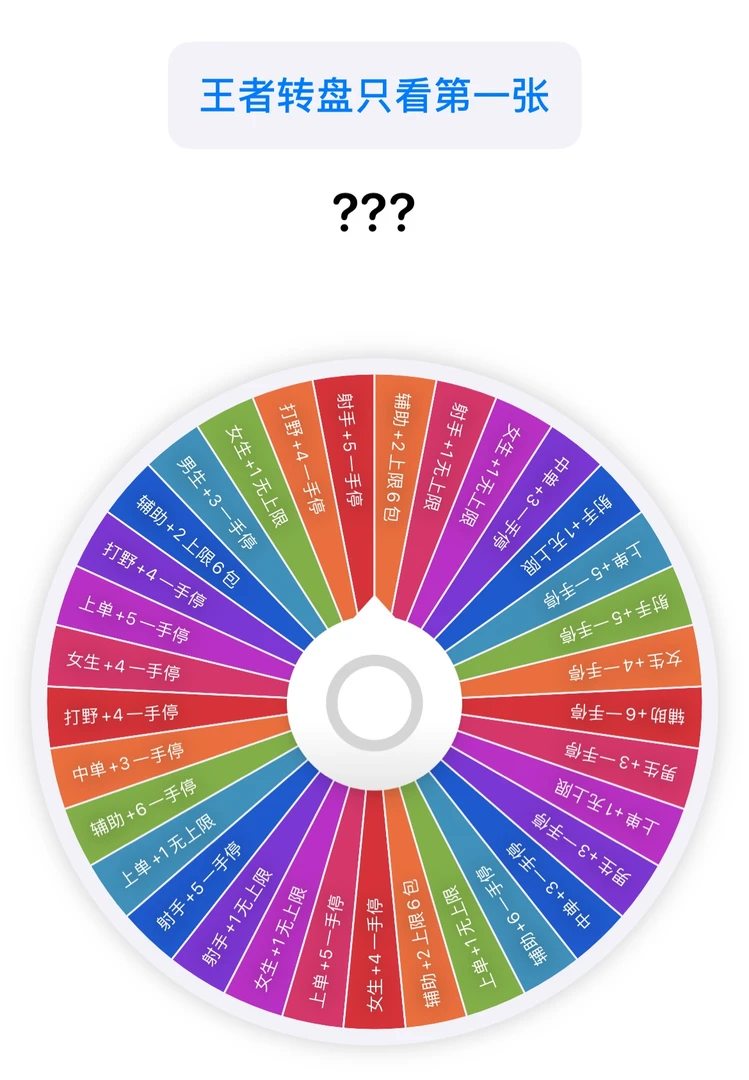The width and height of the screenshot is (749, 1080).
Task: Open the 王者转盘只看第一张 wheel title button
Action: click(374, 96)
